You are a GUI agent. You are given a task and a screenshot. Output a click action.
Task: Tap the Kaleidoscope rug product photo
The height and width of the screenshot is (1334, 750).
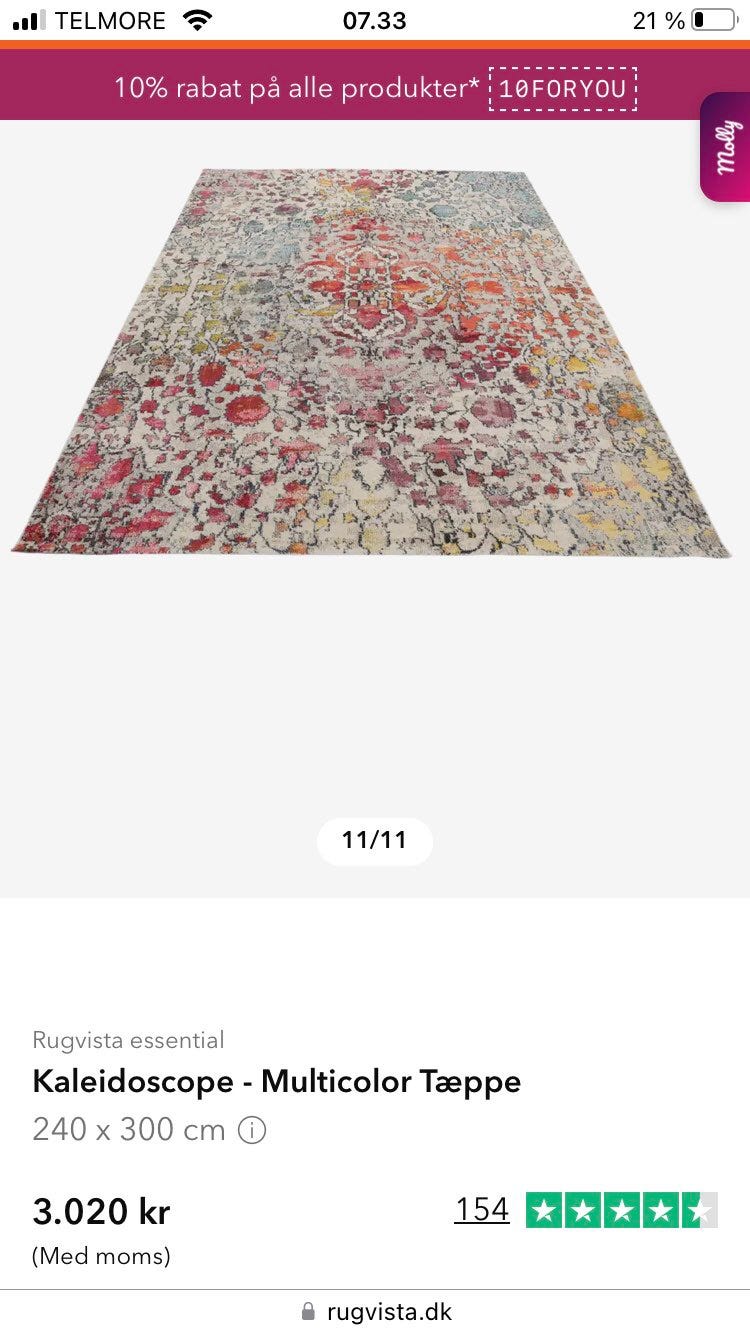(375, 360)
